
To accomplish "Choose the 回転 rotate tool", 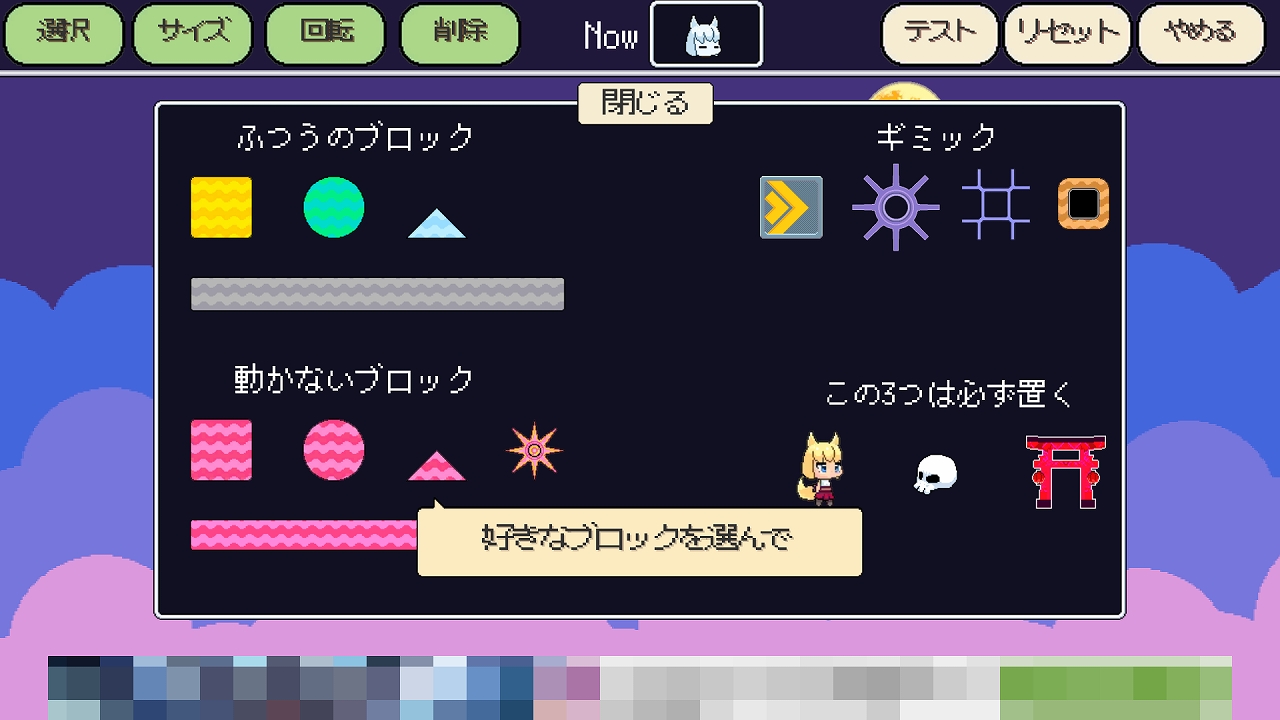I will point(326,34).
